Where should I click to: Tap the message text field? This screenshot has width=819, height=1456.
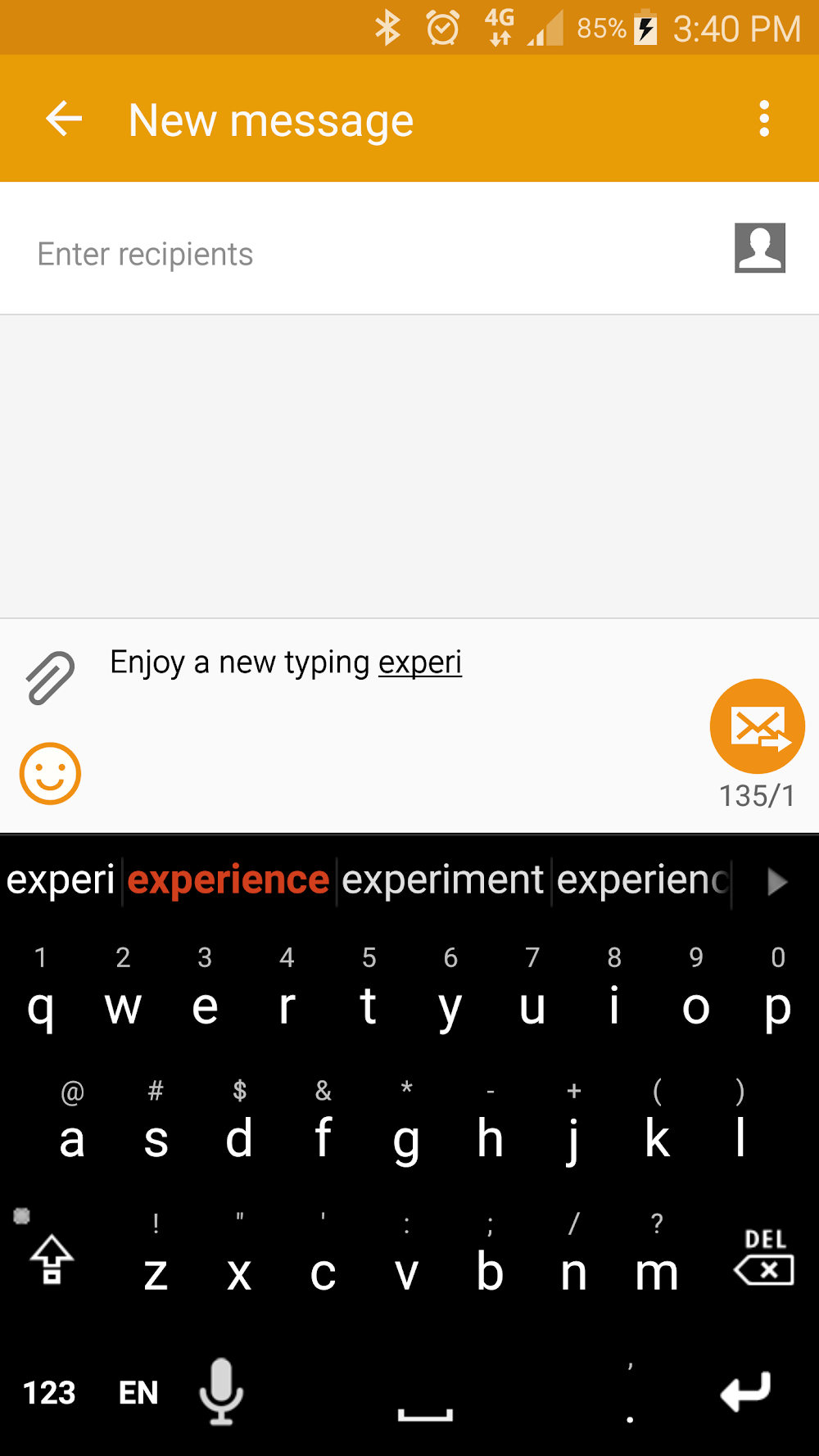click(393, 696)
